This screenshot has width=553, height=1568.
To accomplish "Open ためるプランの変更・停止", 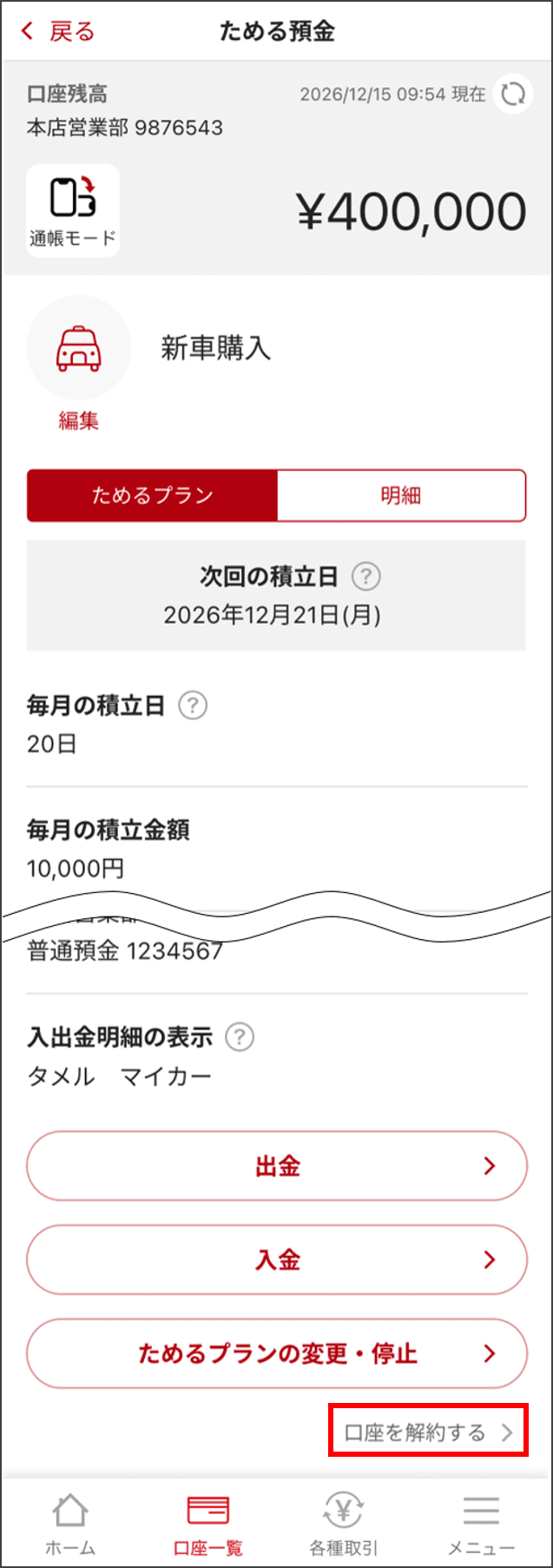I will tap(277, 1353).
